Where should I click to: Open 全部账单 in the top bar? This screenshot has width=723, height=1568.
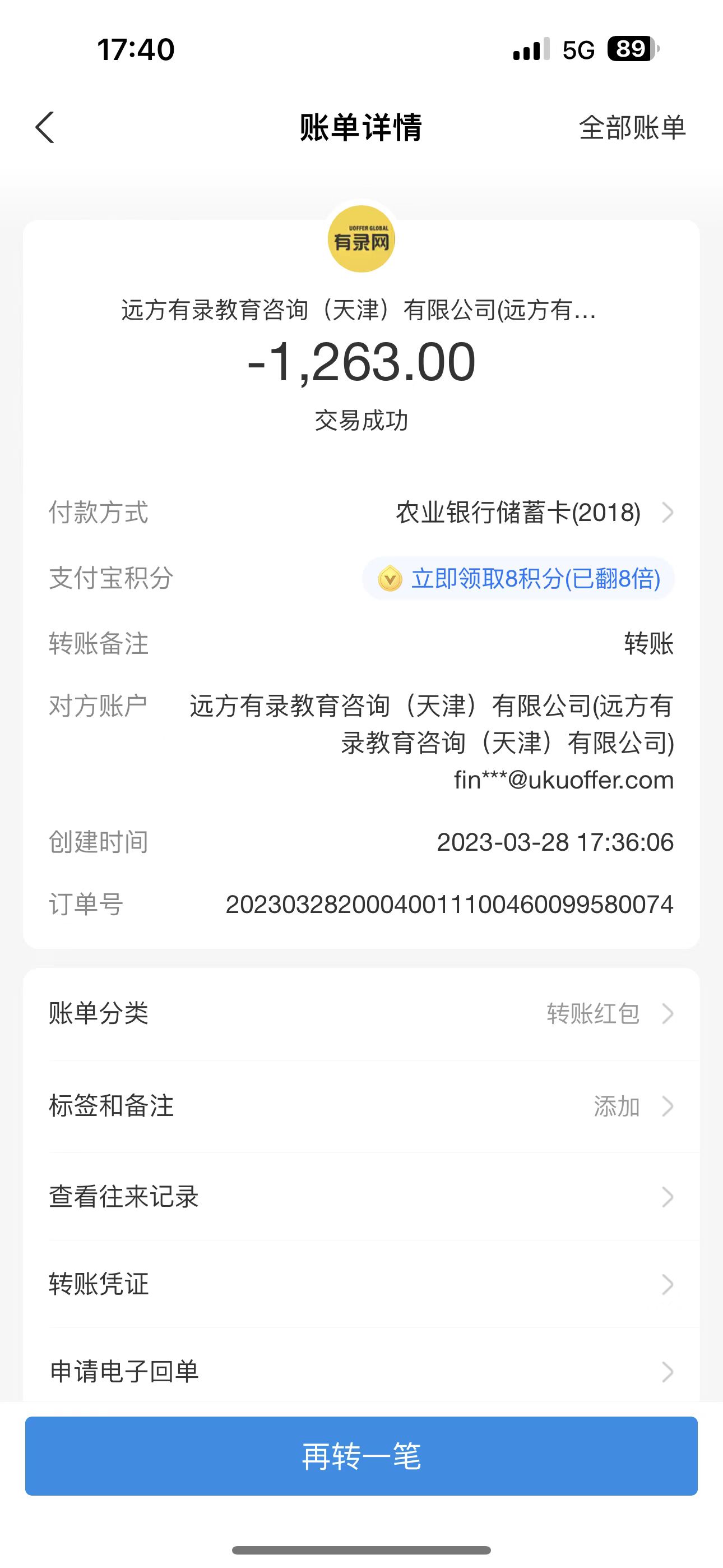coord(632,128)
